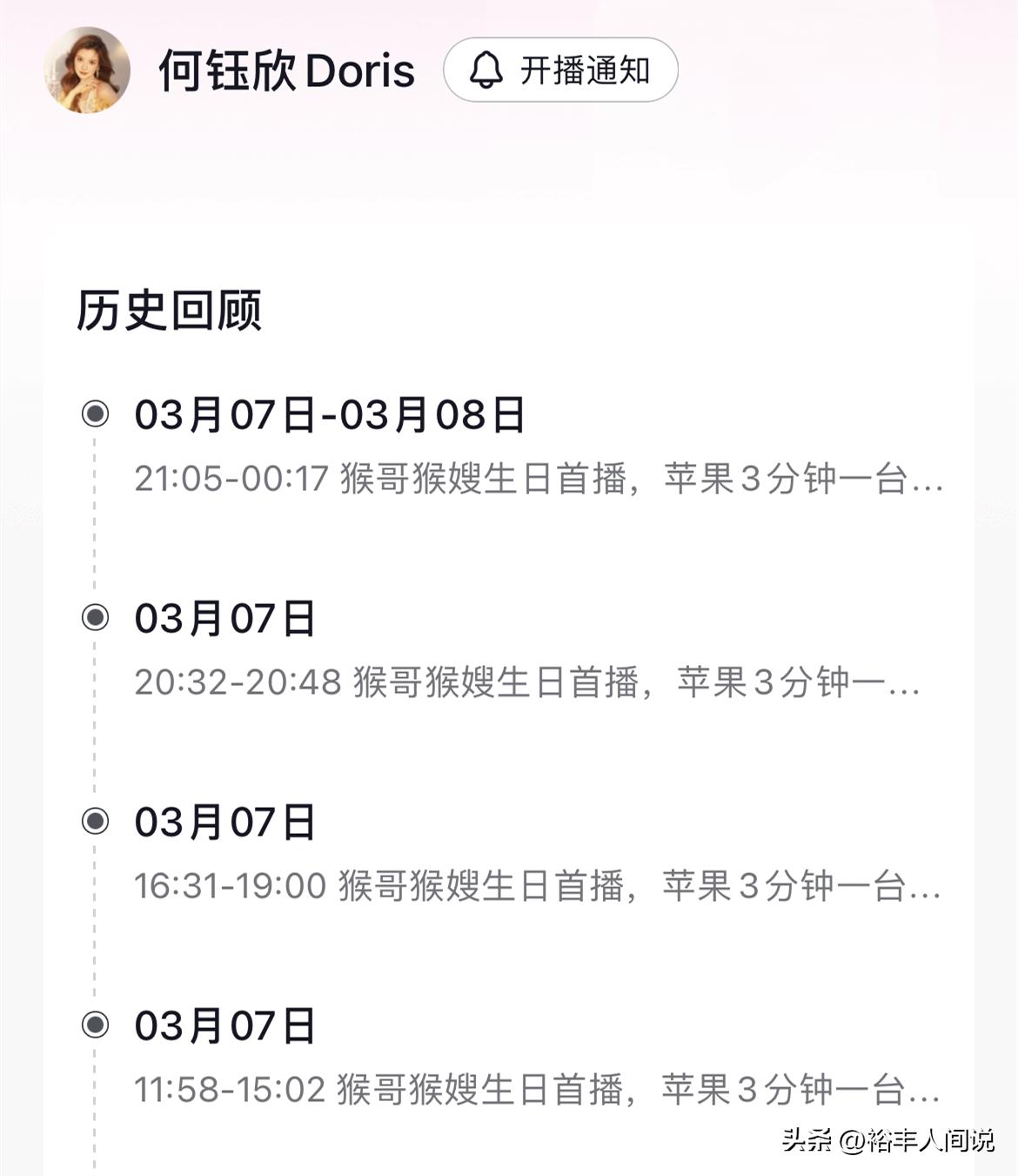Click the timeline dot beside the 16:31 session
Image resolution: width=1018 pixels, height=1176 pixels.
pos(93,820)
